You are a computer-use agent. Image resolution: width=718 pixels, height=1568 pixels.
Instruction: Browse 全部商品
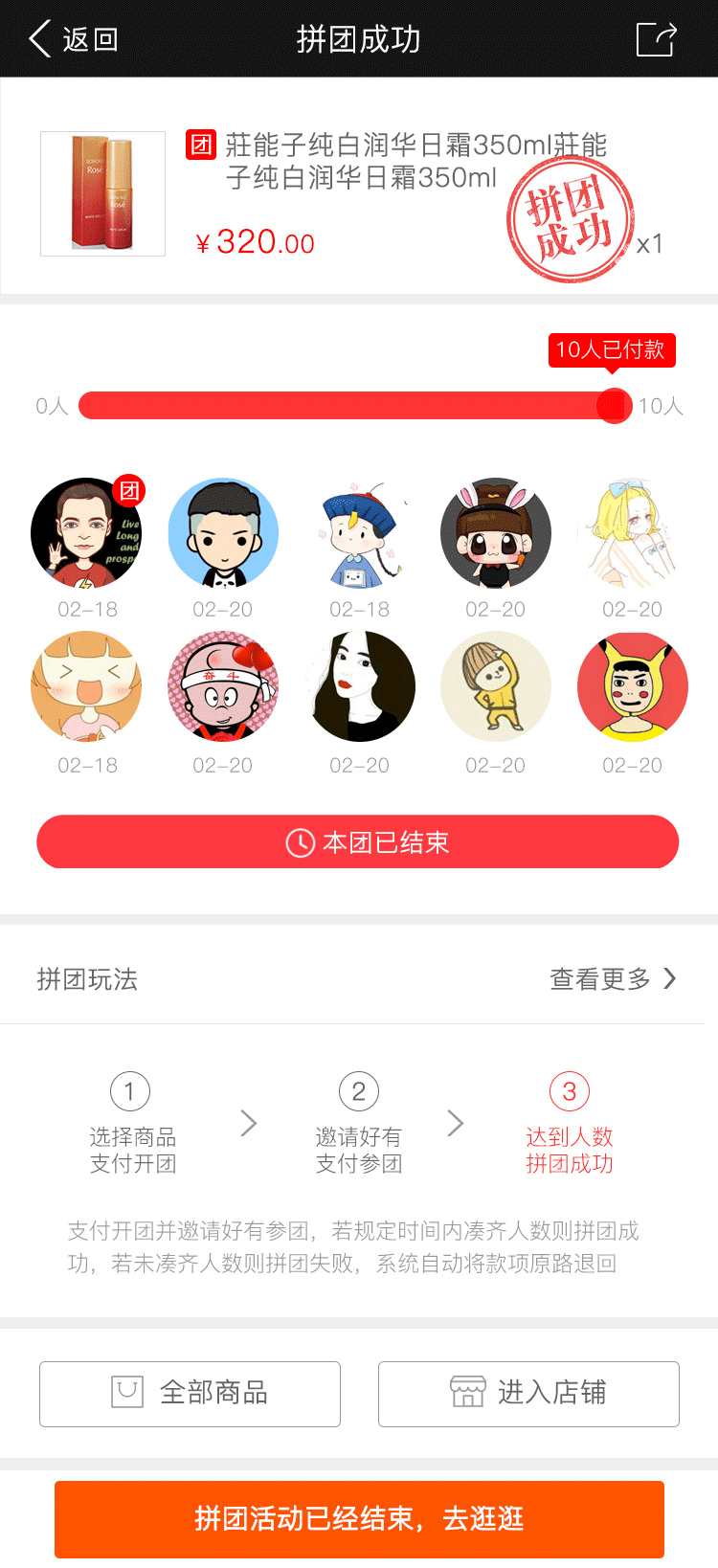(190, 1394)
